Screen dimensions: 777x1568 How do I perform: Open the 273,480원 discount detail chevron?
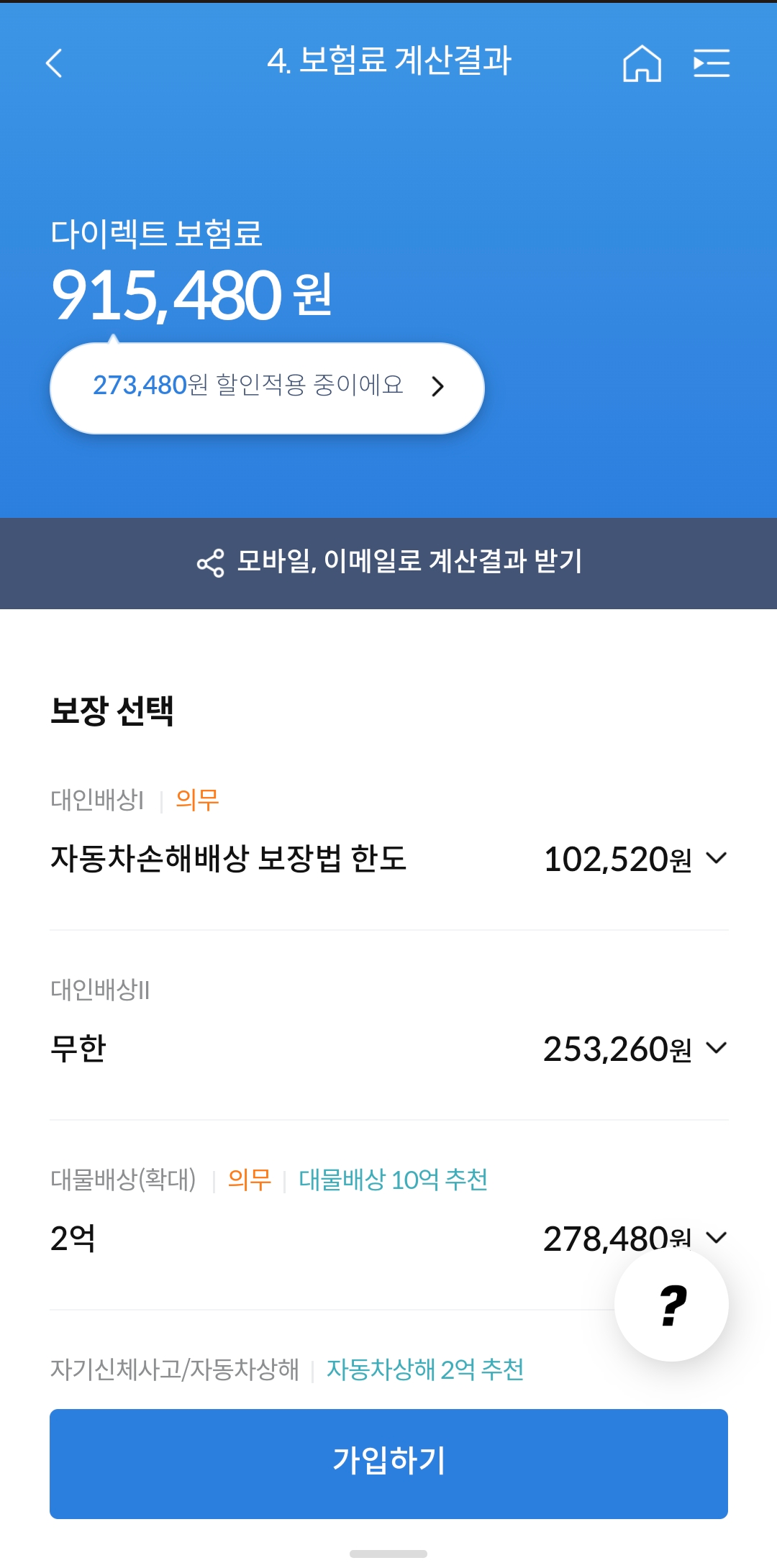[437, 387]
